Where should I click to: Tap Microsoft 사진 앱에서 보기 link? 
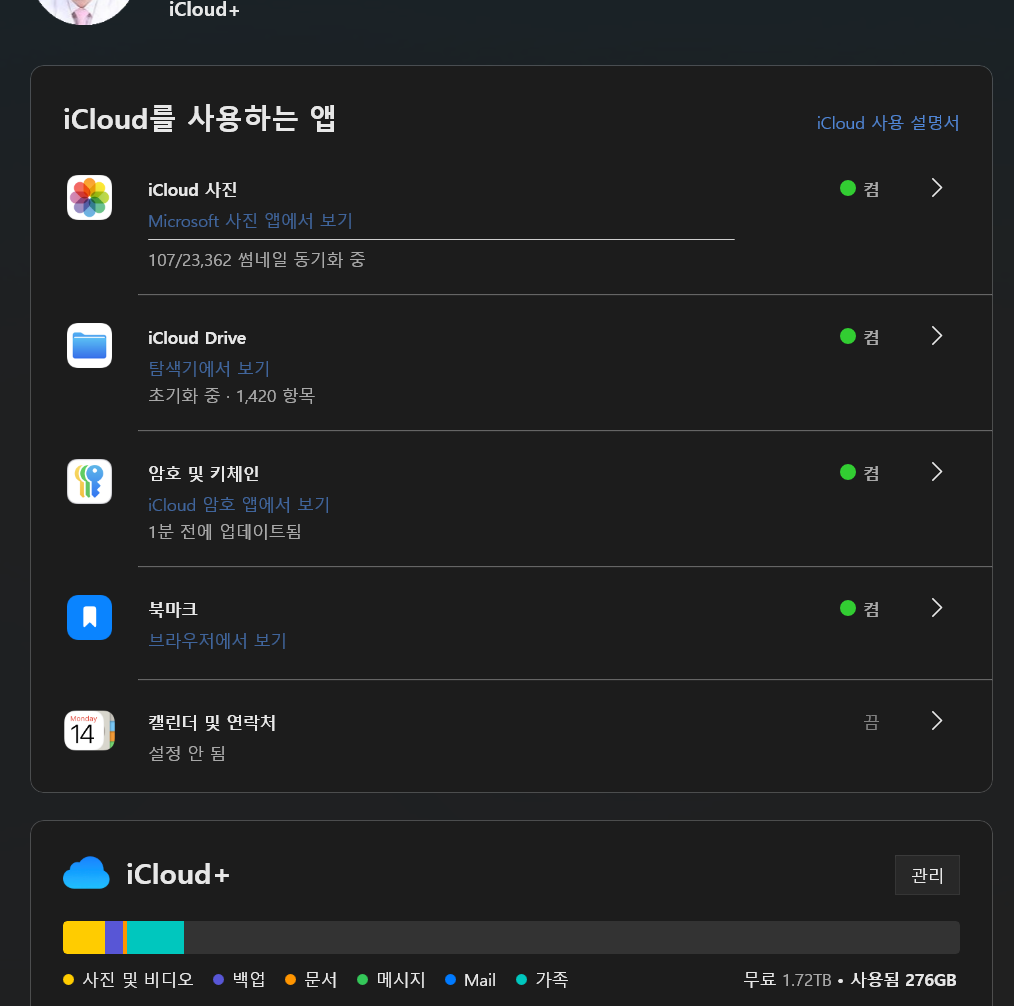(250, 221)
